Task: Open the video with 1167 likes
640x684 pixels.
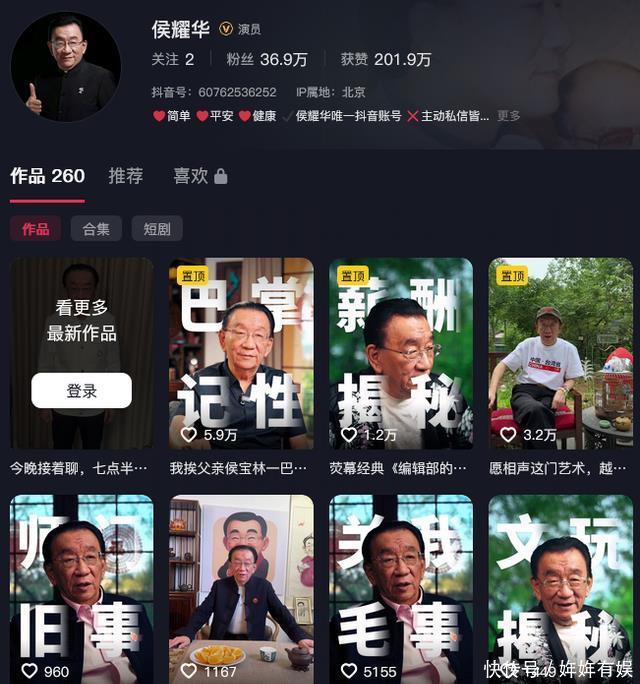Action: (241, 589)
